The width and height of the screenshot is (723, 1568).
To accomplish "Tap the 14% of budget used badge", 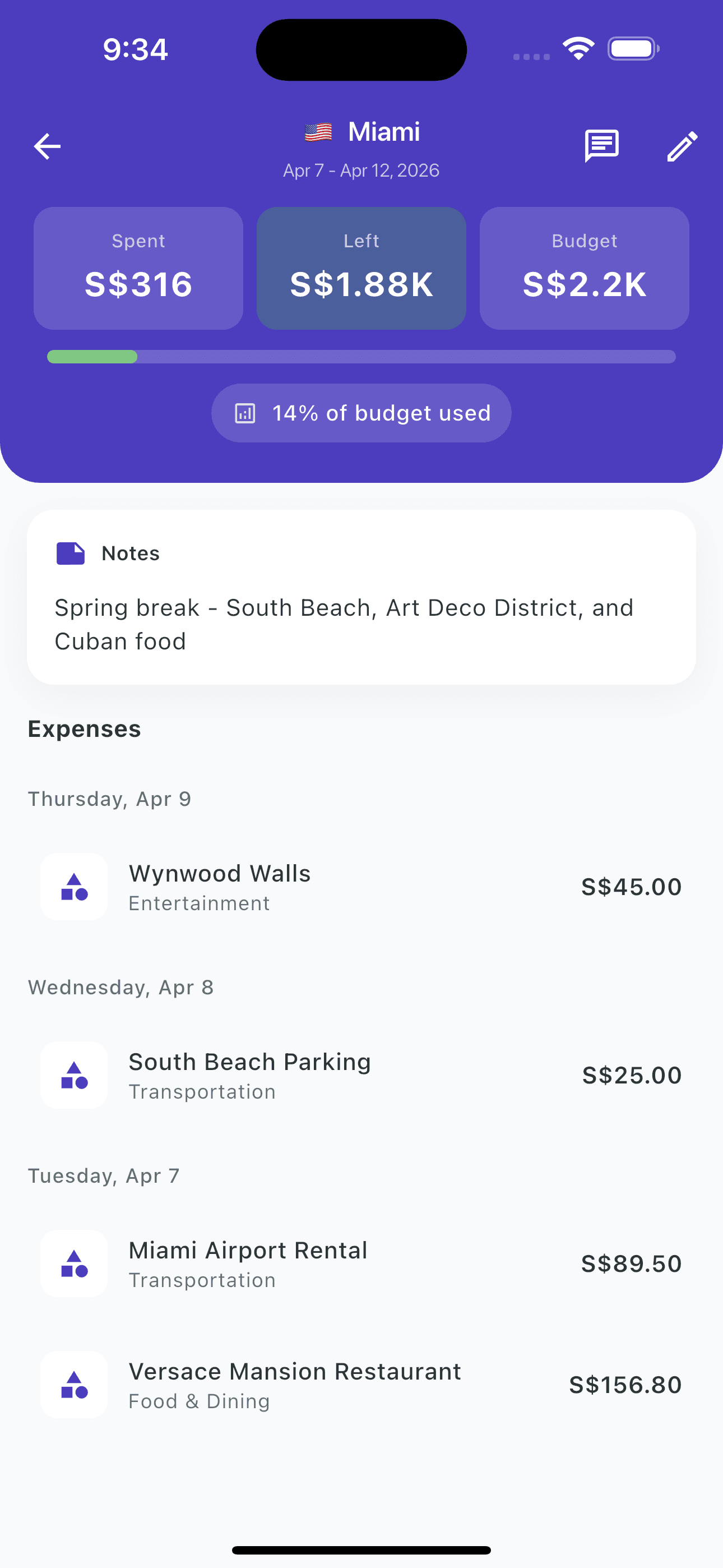I will tap(361, 413).
